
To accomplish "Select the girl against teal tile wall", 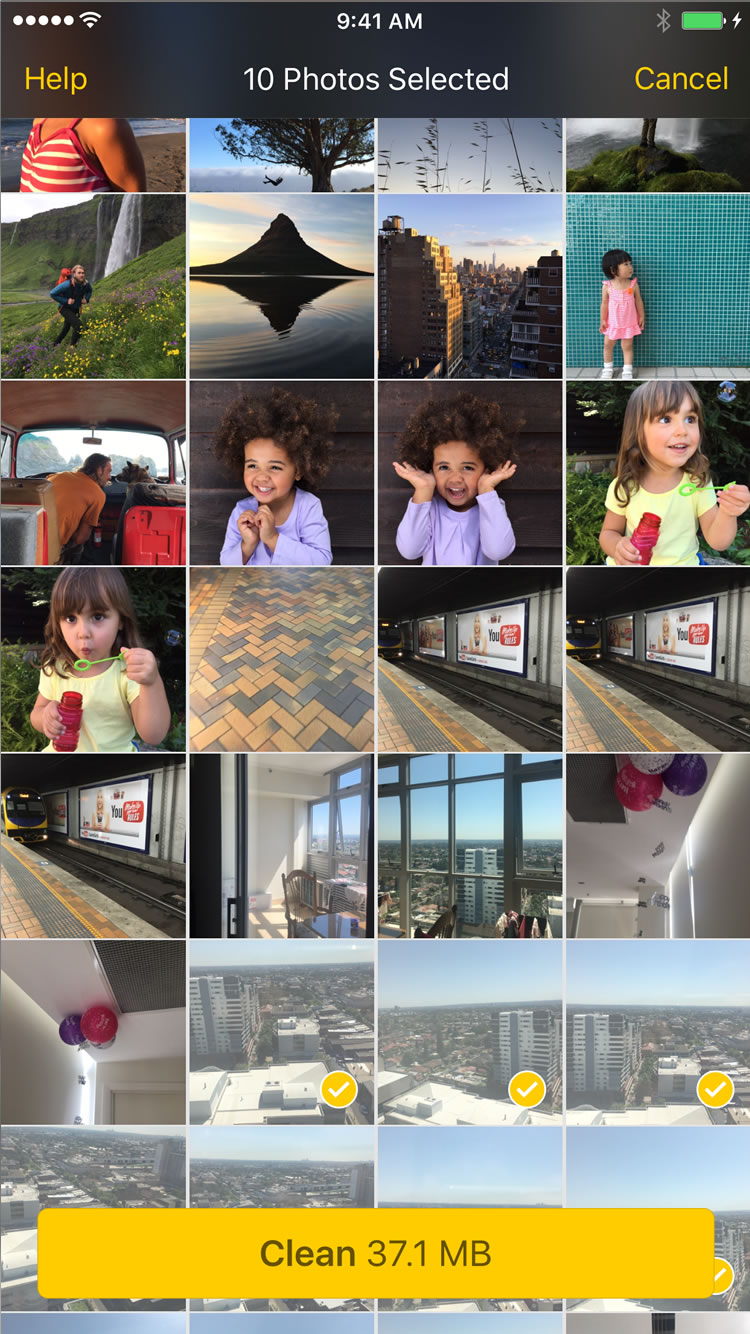I will click(x=657, y=286).
